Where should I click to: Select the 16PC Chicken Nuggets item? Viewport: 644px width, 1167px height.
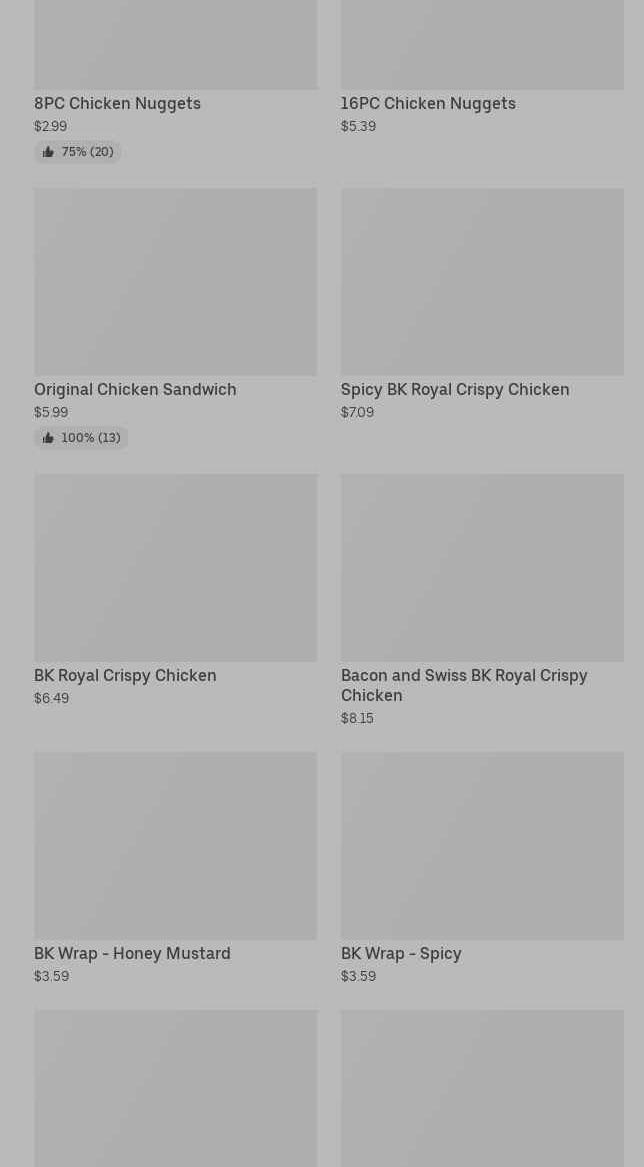(x=482, y=67)
